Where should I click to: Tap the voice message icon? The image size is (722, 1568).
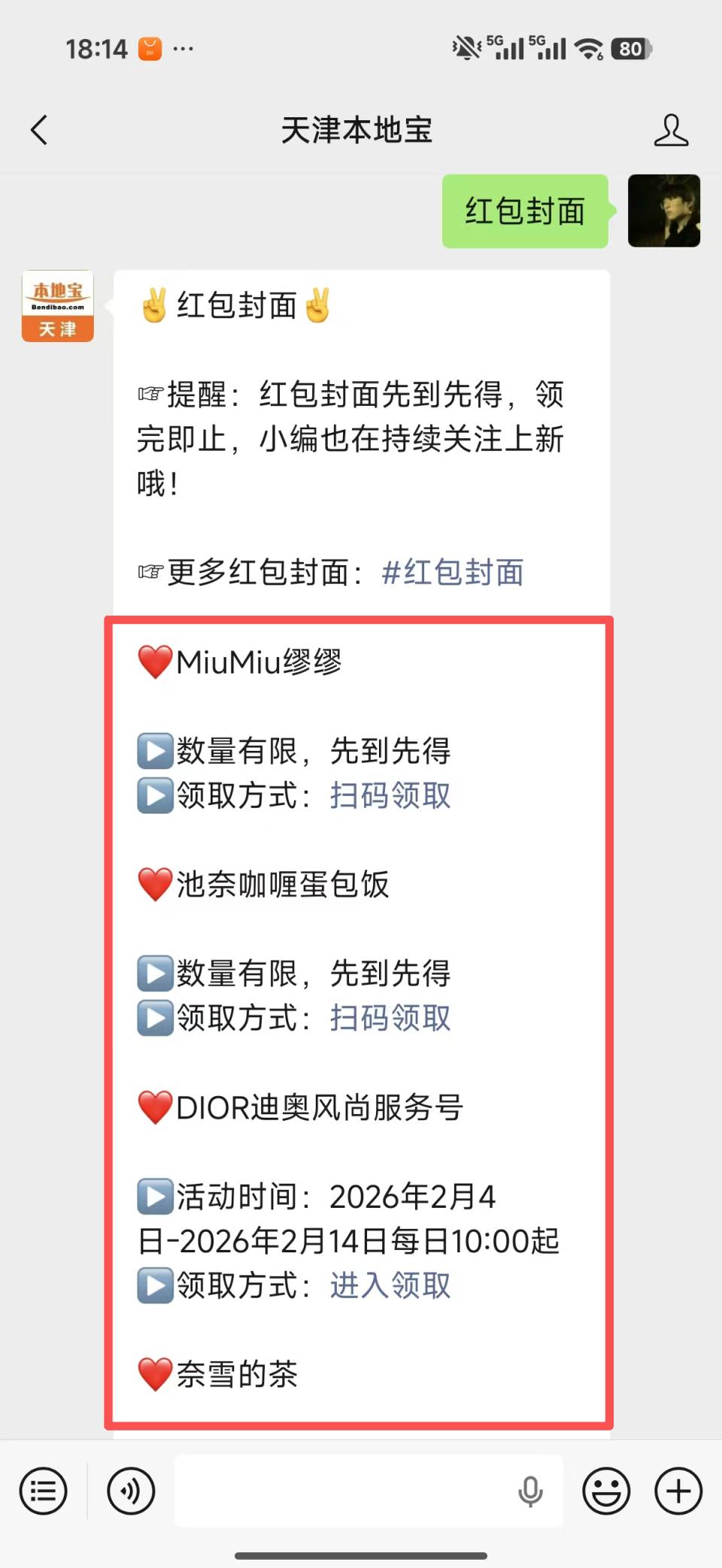130,1491
